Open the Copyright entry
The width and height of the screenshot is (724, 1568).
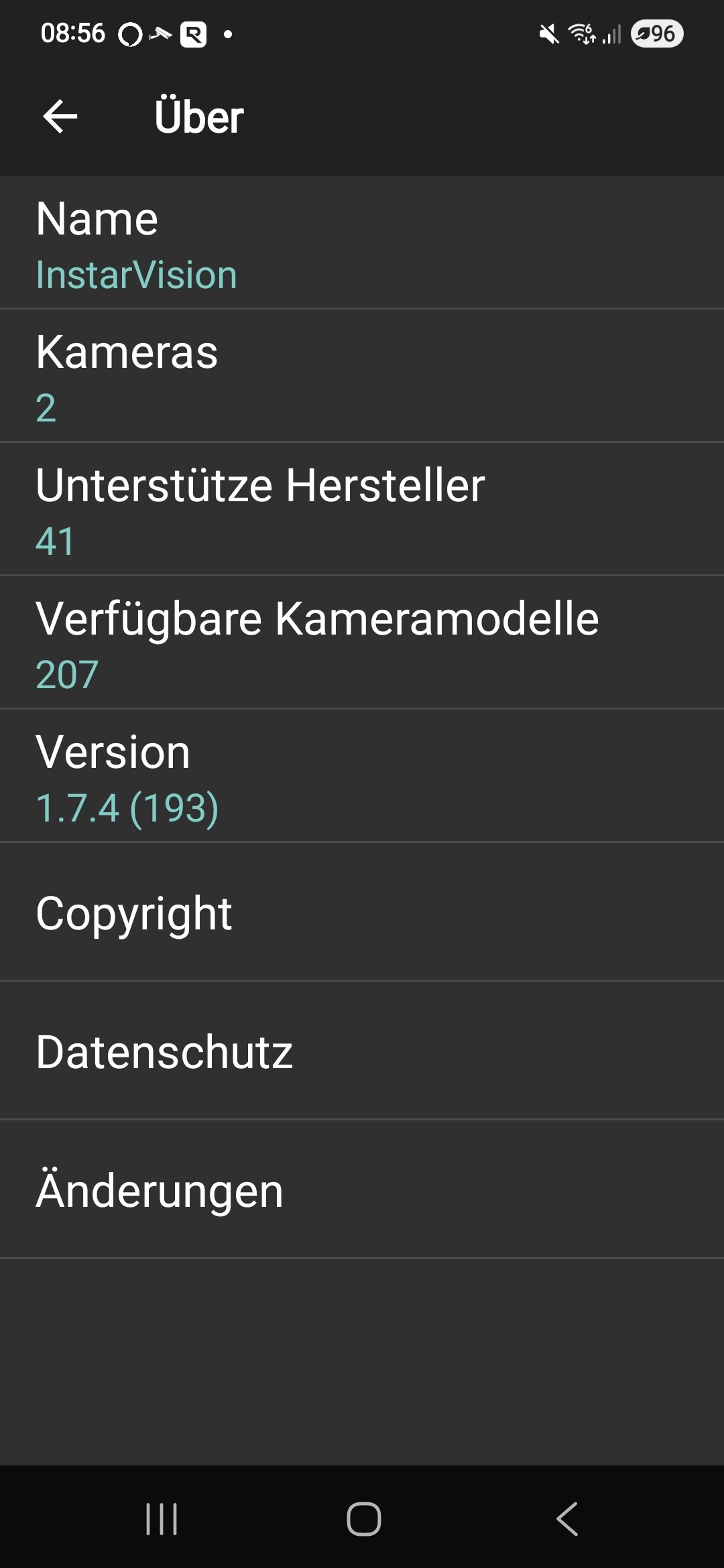click(362, 913)
